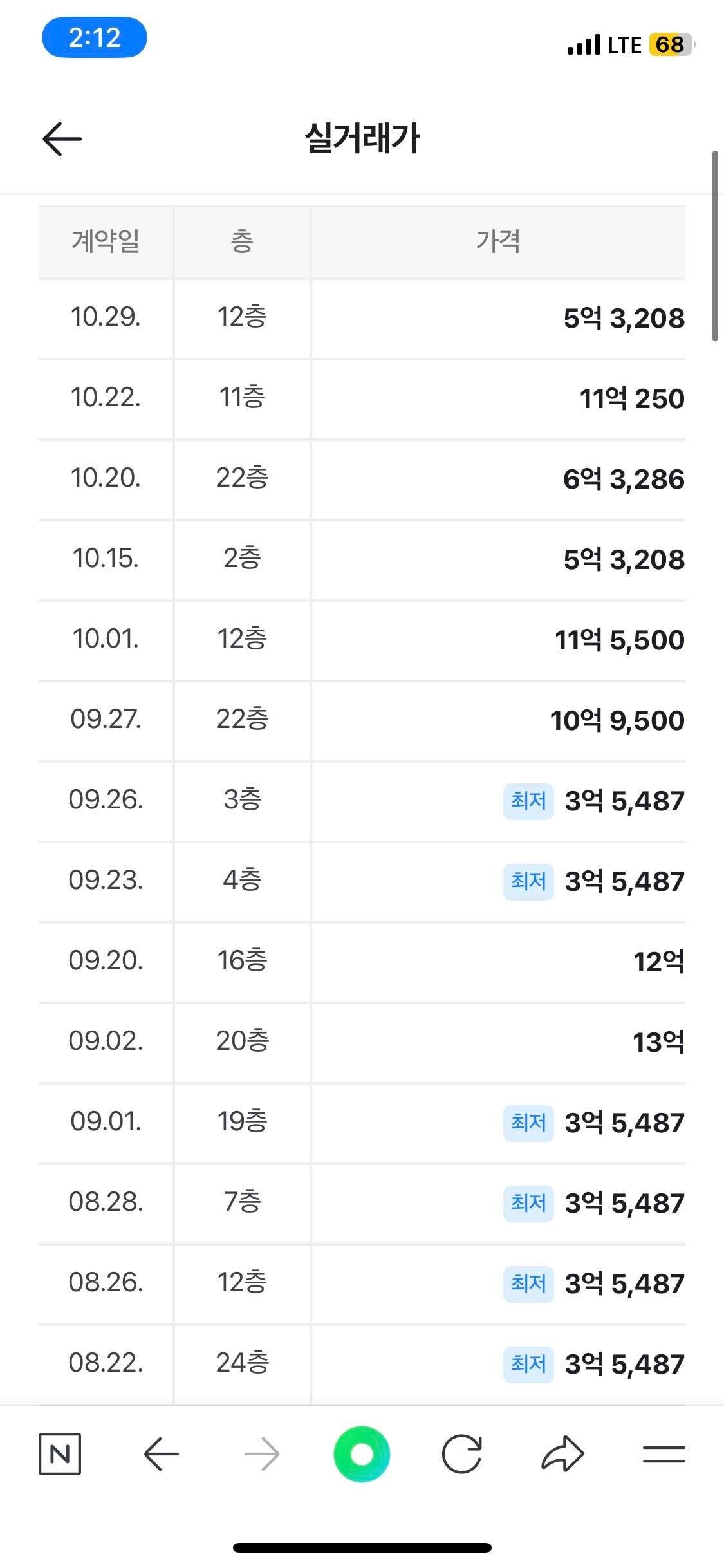
Task: Open the Naver home with the N icon
Action: pyautogui.click(x=61, y=1453)
